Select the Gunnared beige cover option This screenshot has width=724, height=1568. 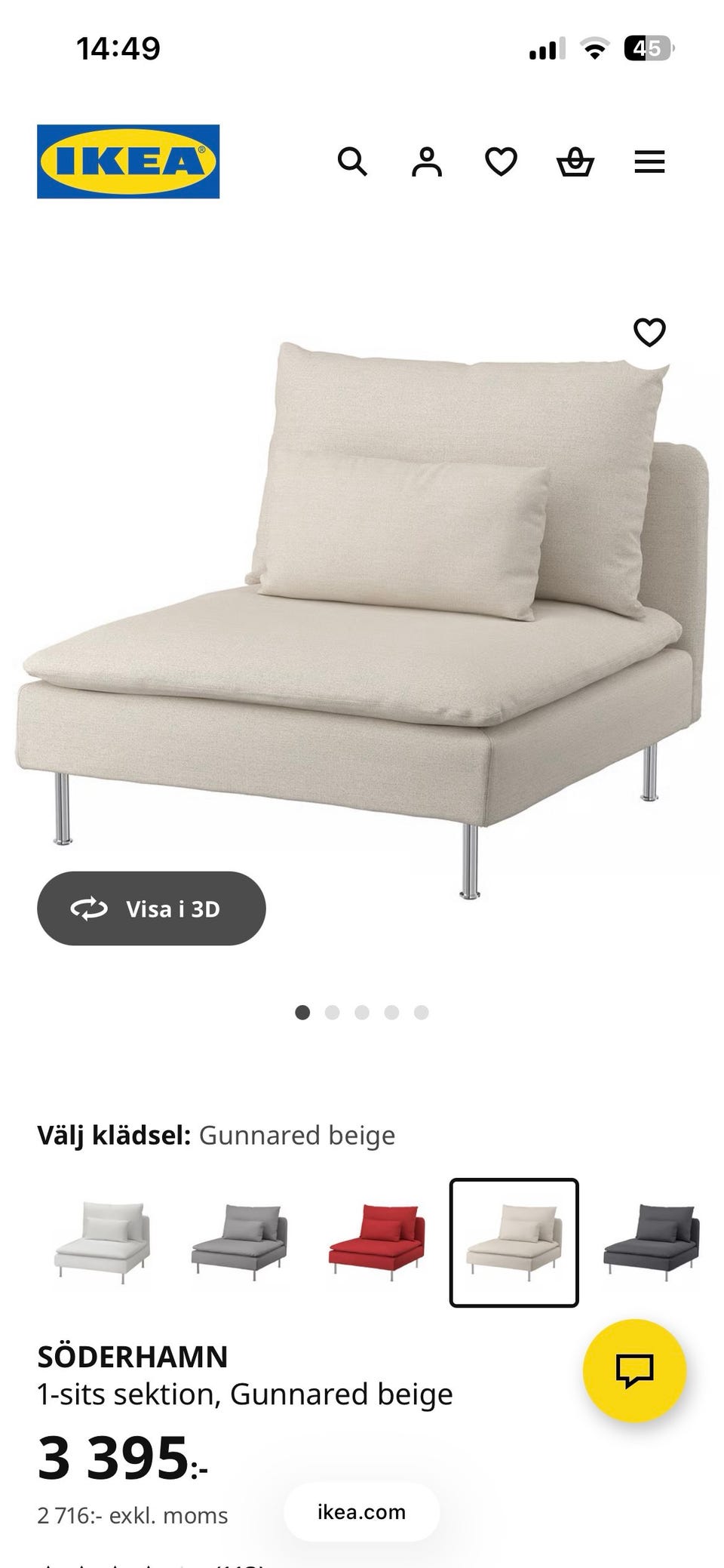[514, 1242]
